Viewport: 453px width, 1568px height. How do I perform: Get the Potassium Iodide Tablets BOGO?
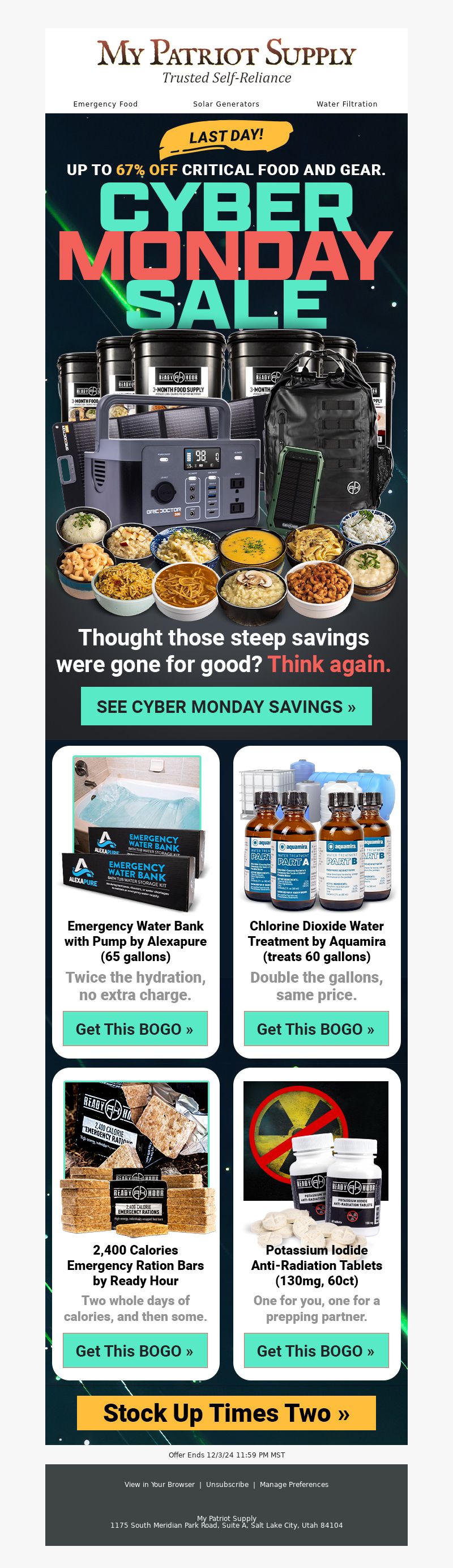point(316,1351)
